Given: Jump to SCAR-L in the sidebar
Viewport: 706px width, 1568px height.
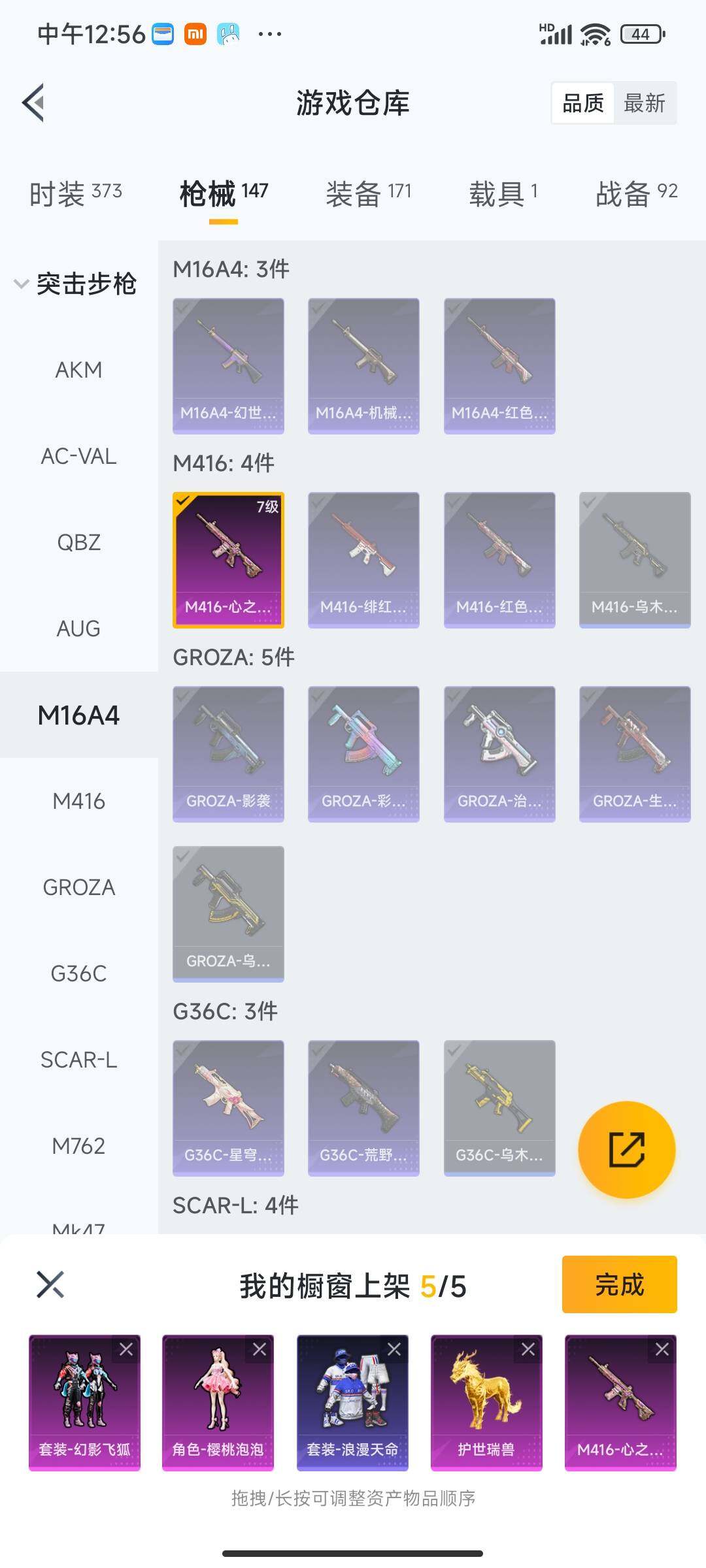Looking at the screenshot, I should click(78, 1060).
